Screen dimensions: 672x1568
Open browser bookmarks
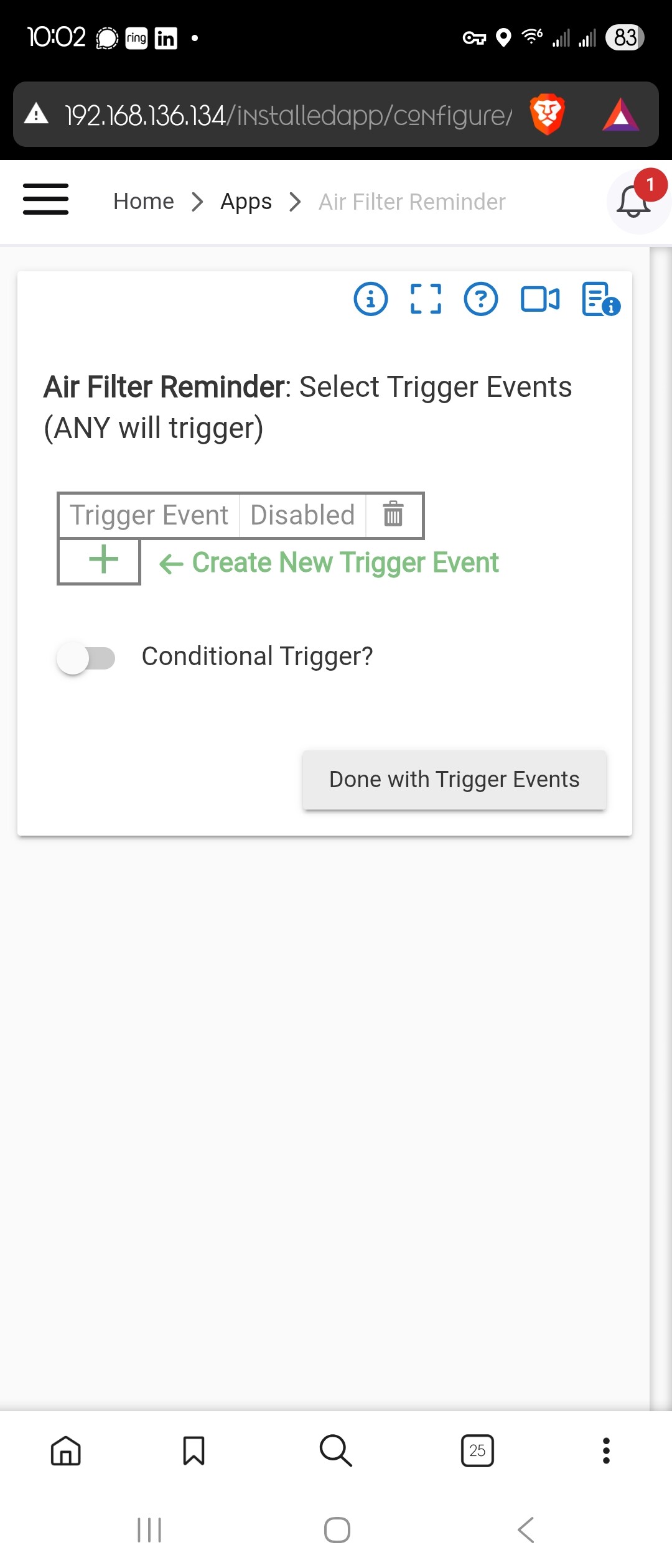tap(194, 1451)
